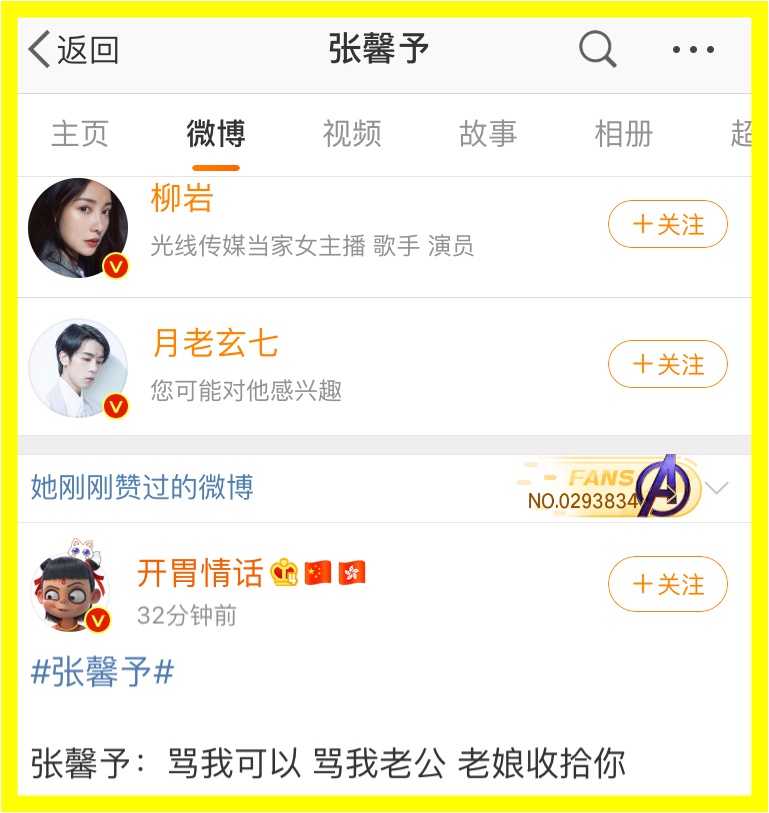Viewport: 769px width, 813px height.
Task: Go back using 返回 arrow
Action: (x=74, y=49)
